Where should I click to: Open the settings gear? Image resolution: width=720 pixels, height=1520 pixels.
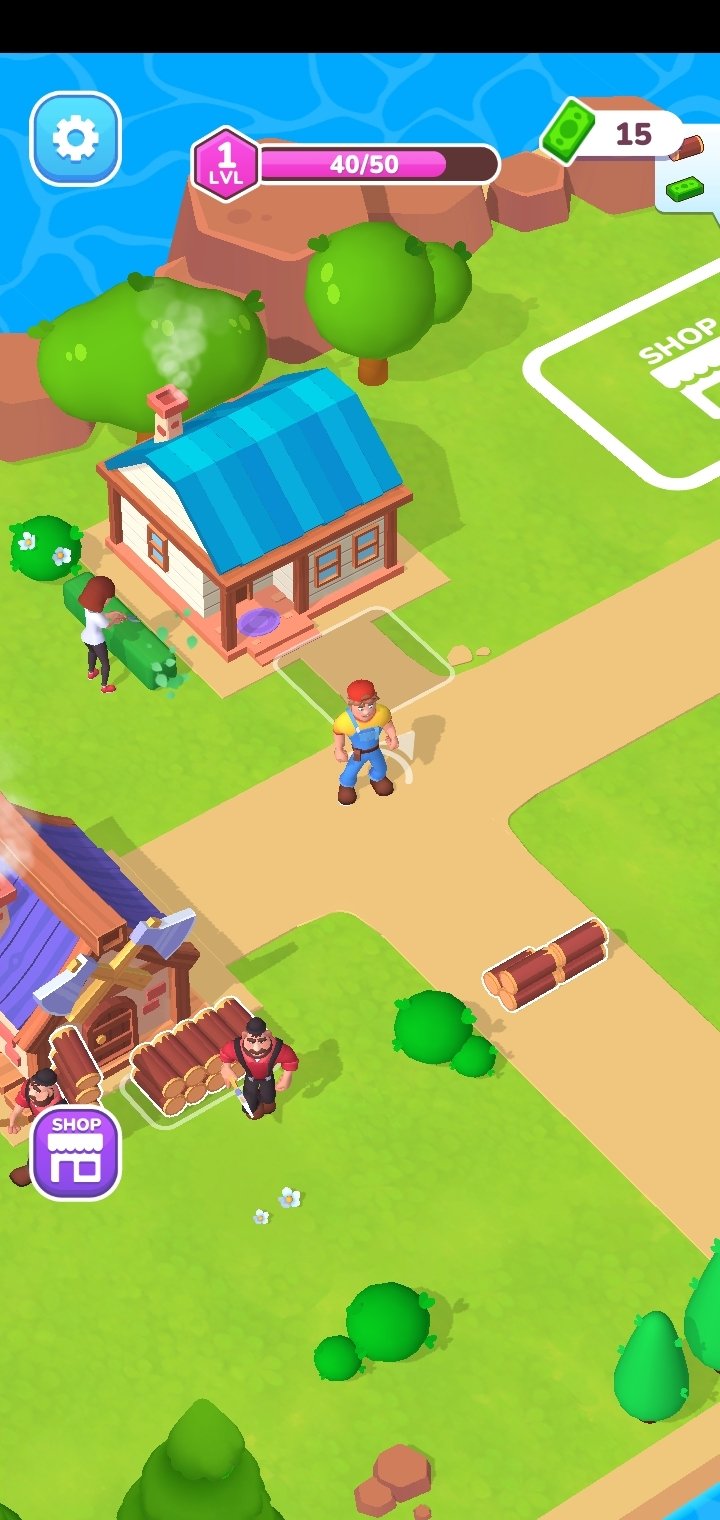76,139
